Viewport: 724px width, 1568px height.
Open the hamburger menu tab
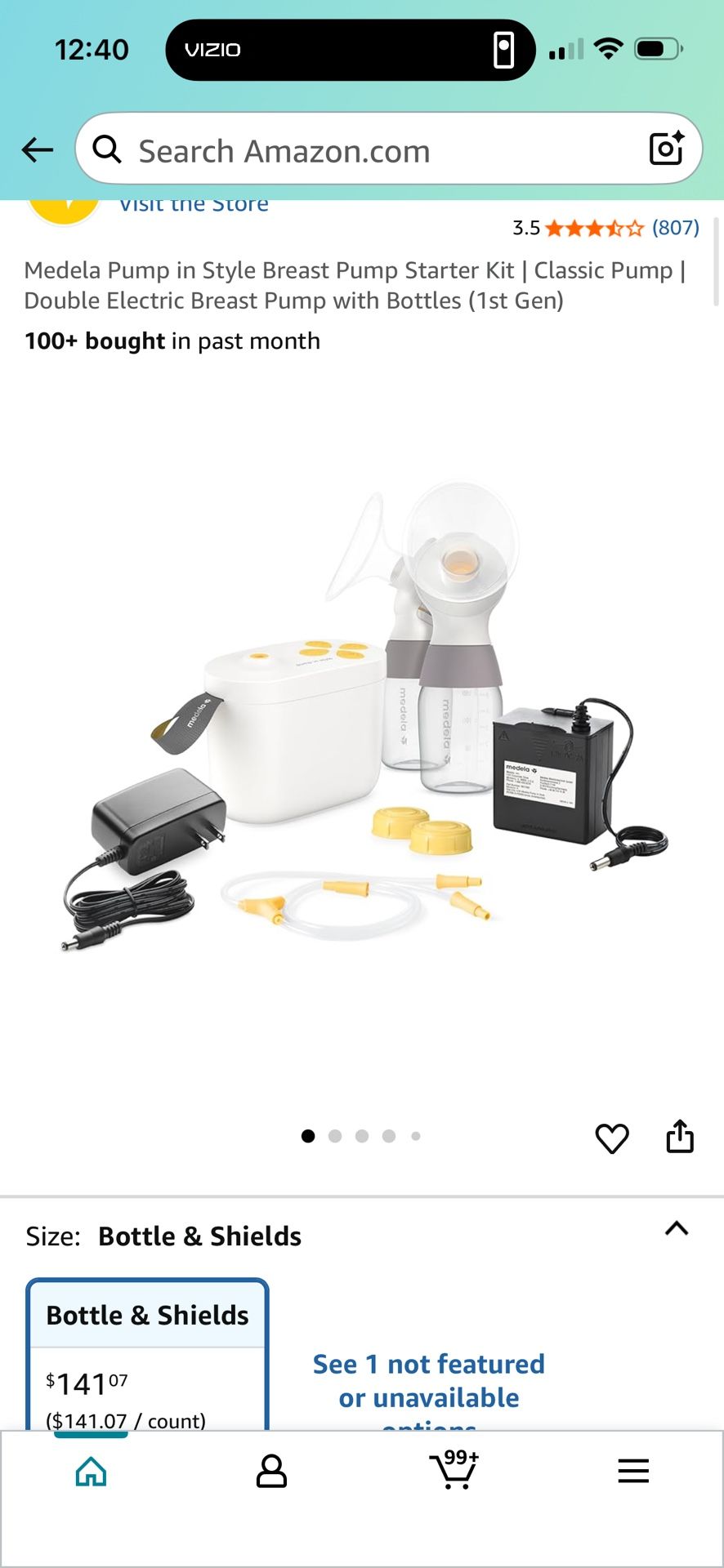pos(633,1472)
